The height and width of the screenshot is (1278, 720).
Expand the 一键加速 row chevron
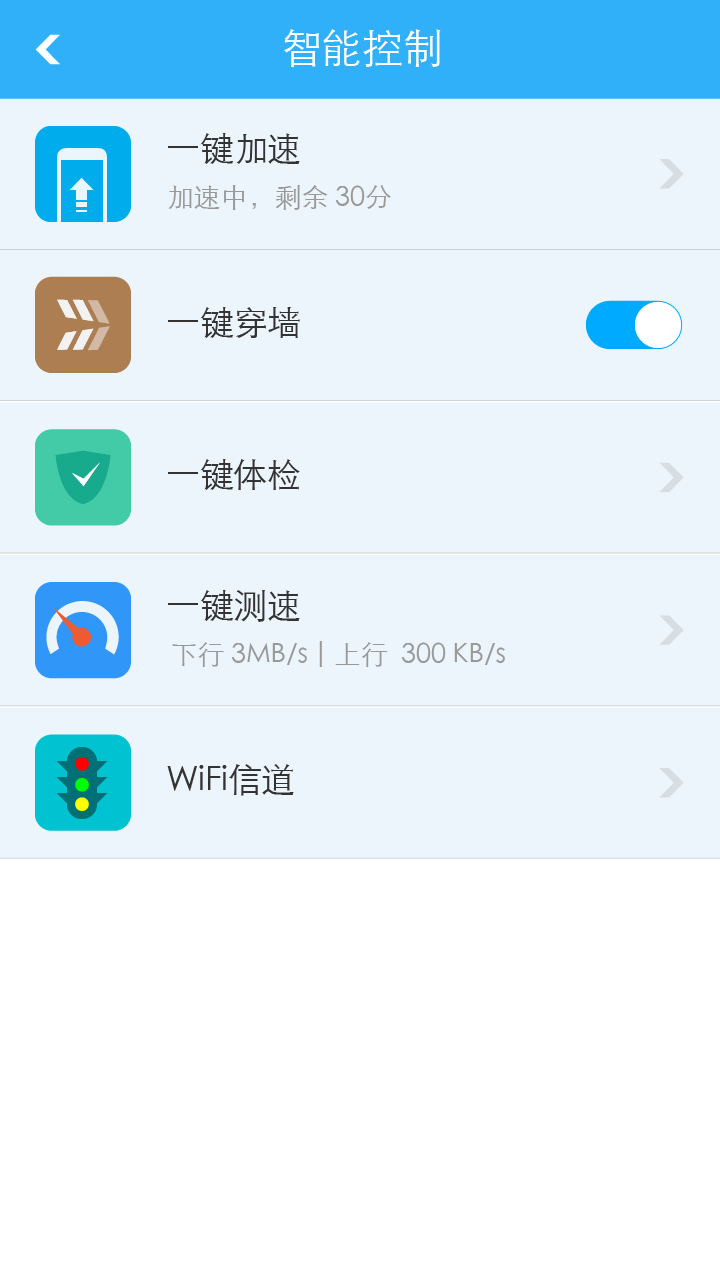pos(669,173)
